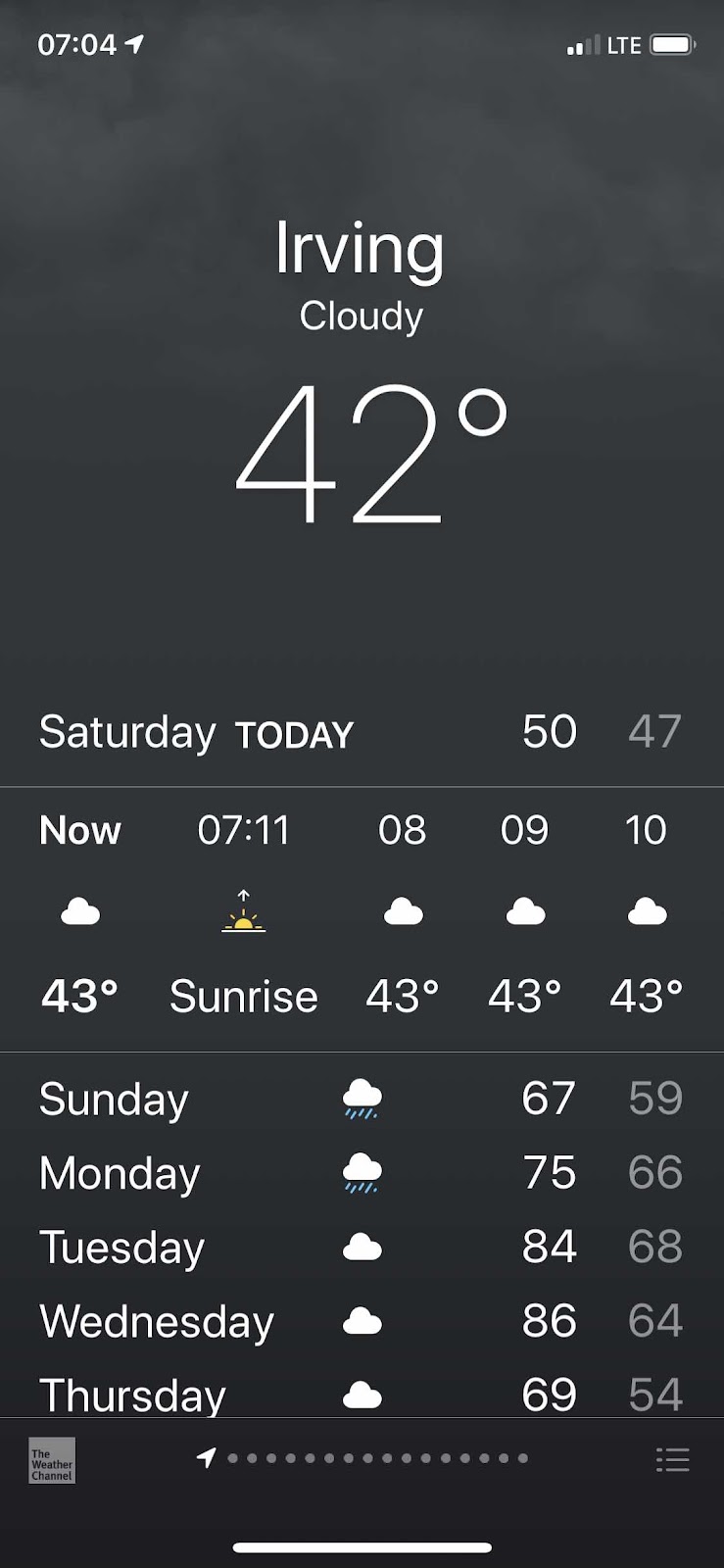Tap the page indicator dots

click(362, 1458)
